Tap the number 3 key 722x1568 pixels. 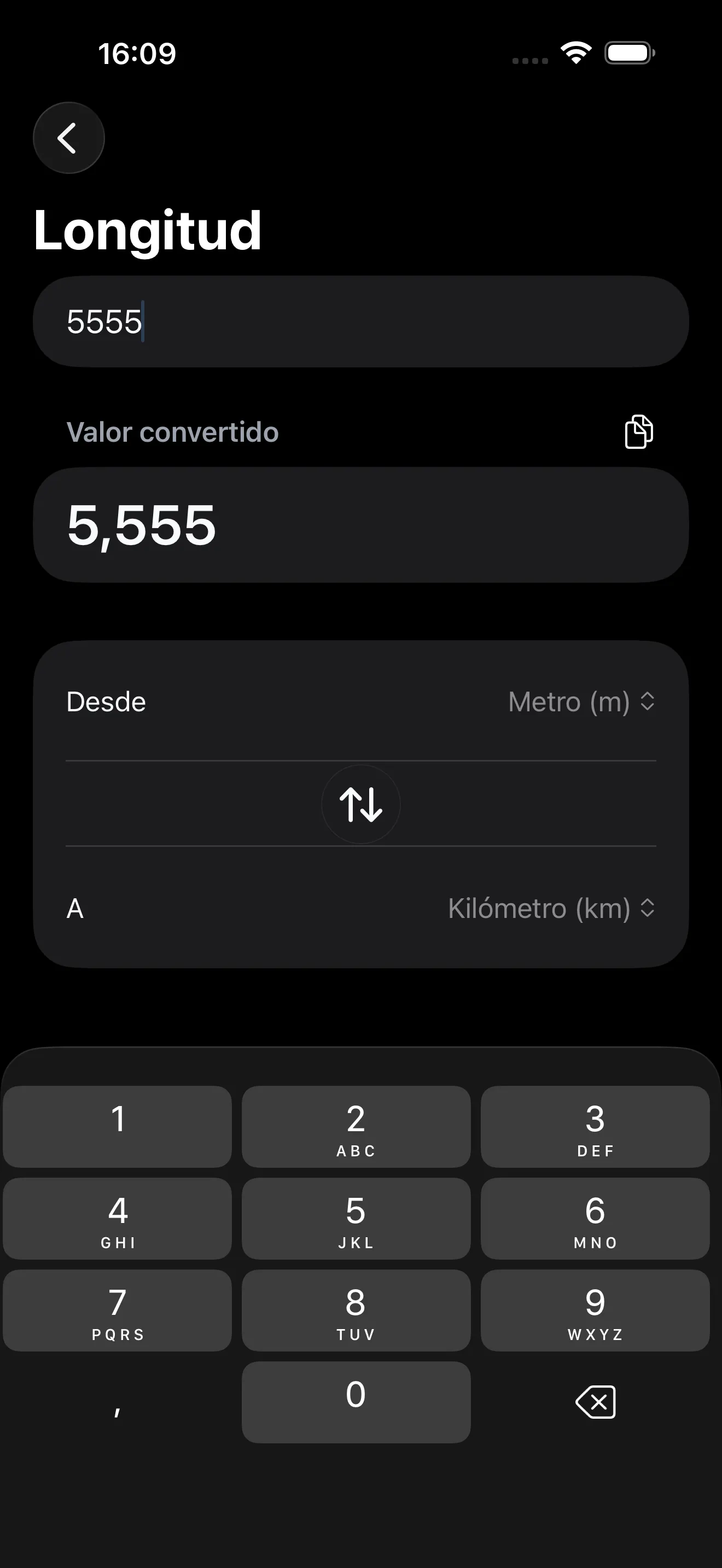pyautogui.click(x=595, y=1127)
